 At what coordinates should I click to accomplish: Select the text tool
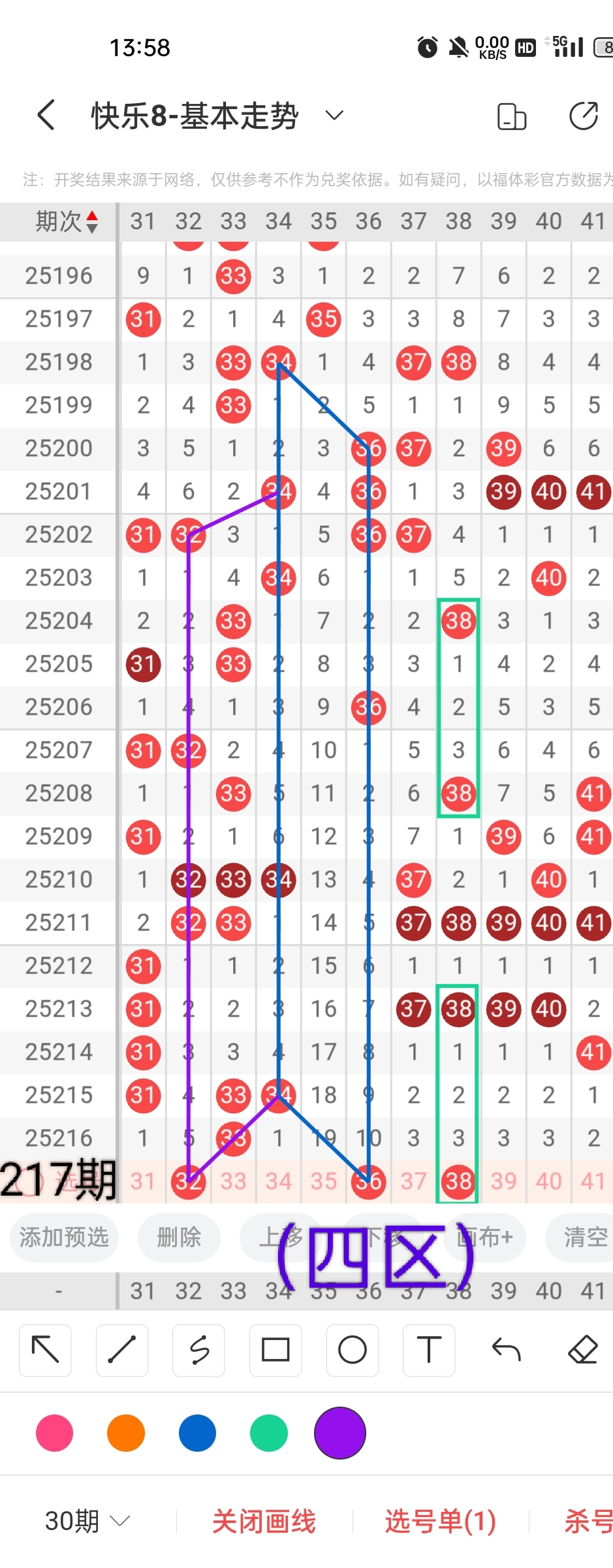tap(429, 1350)
